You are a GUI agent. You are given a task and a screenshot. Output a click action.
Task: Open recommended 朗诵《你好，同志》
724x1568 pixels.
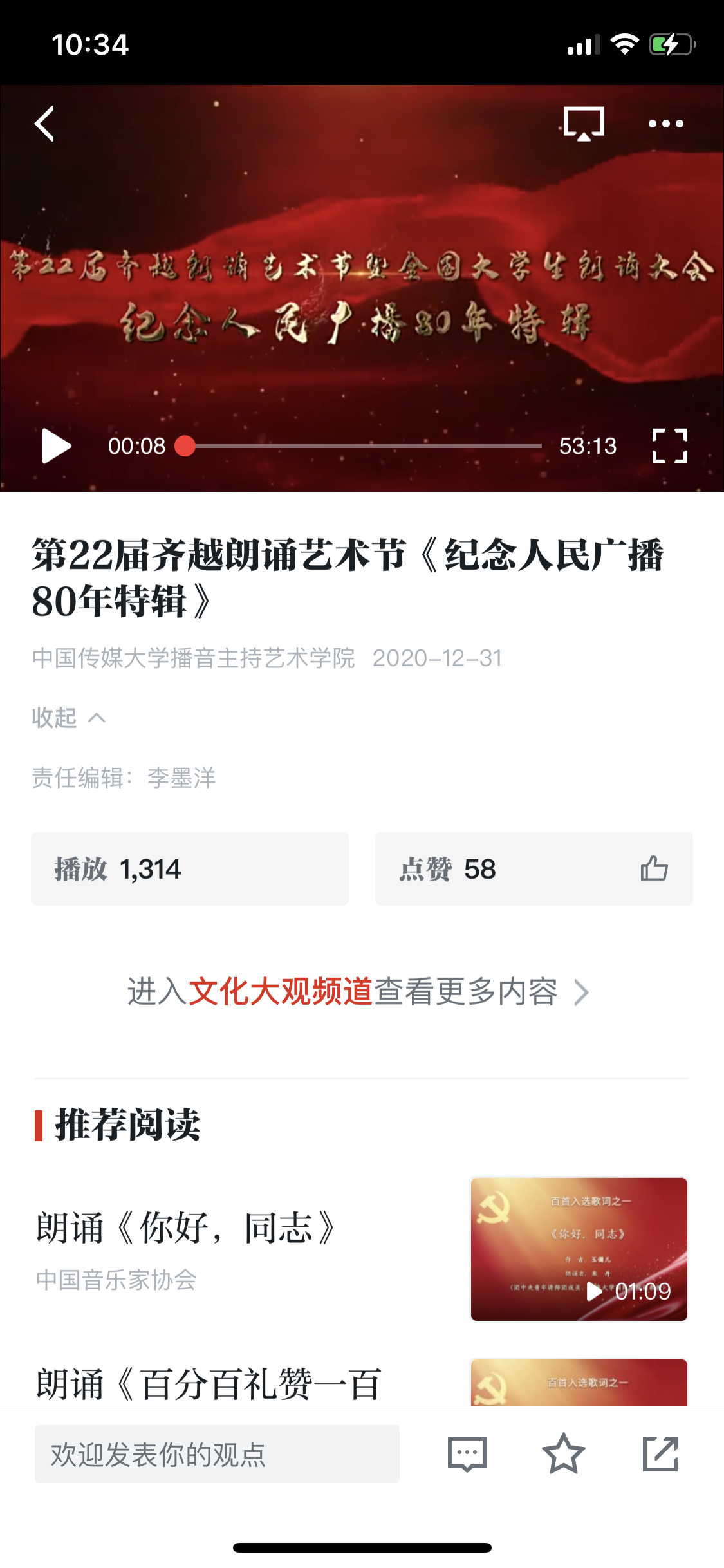[x=187, y=1228]
